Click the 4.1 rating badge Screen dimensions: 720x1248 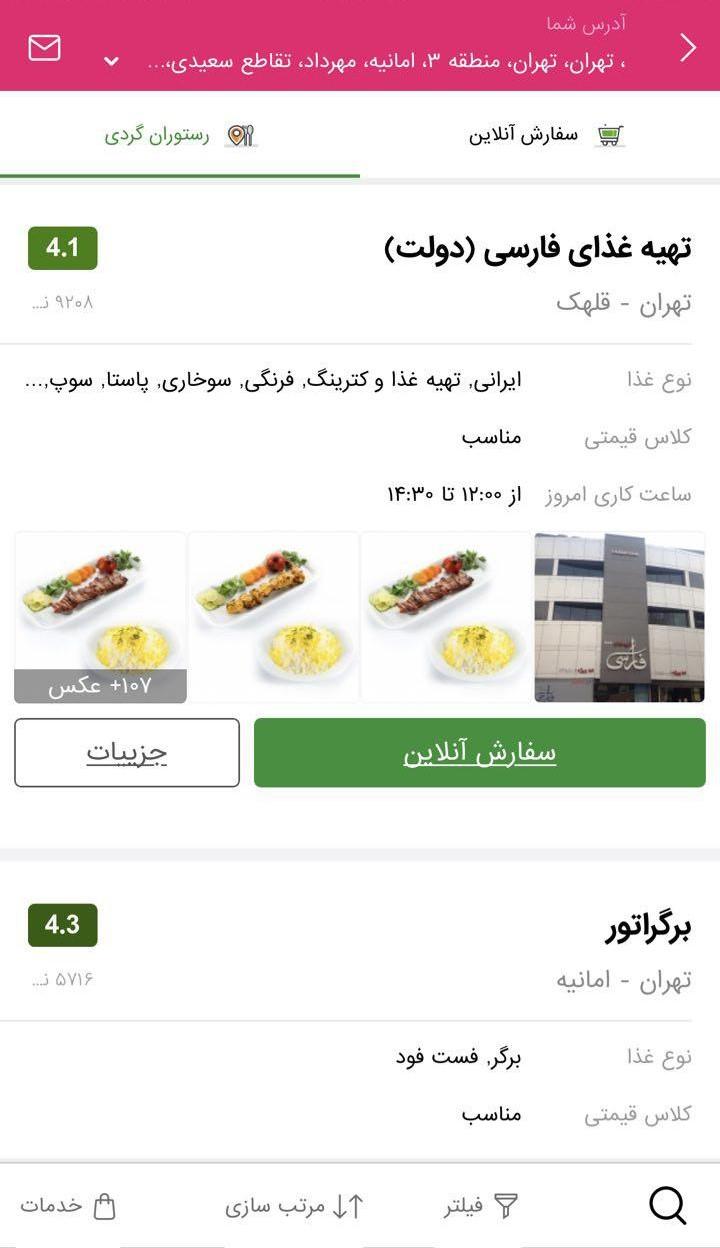(x=62, y=246)
